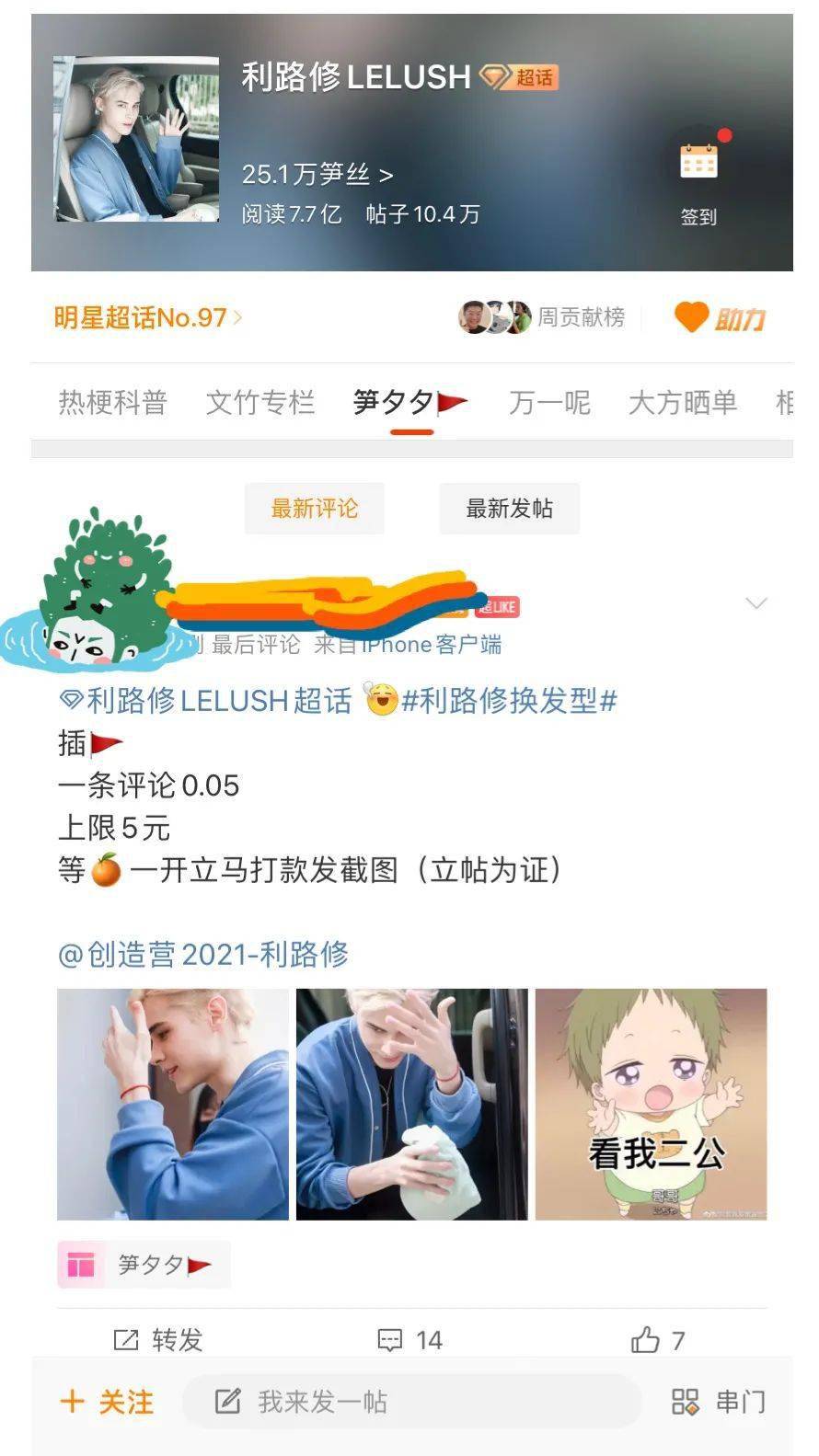Screen dimensions: 819x1456
Task: Sort by 最新发帖
Action: click(x=509, y=509)
